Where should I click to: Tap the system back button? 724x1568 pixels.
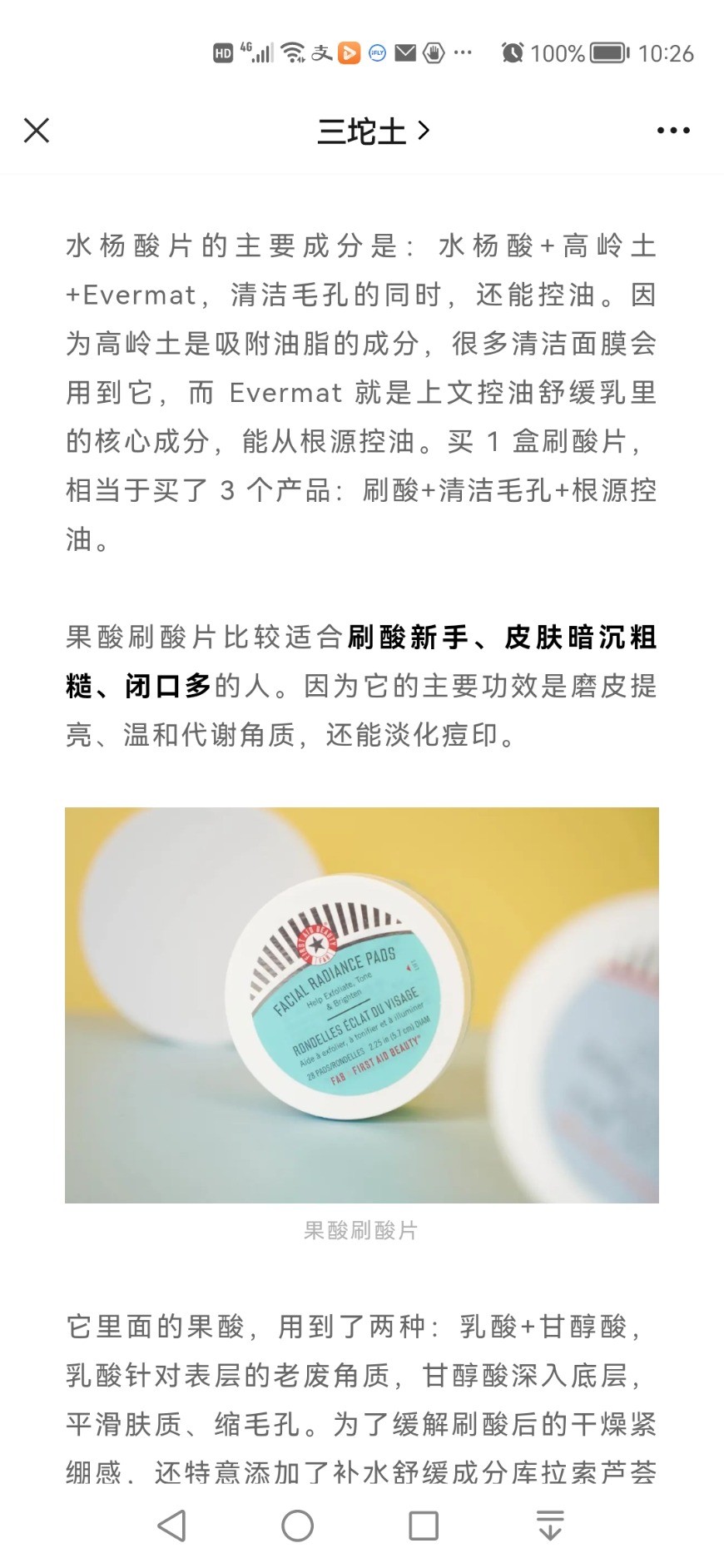(x=171, y=1526)
